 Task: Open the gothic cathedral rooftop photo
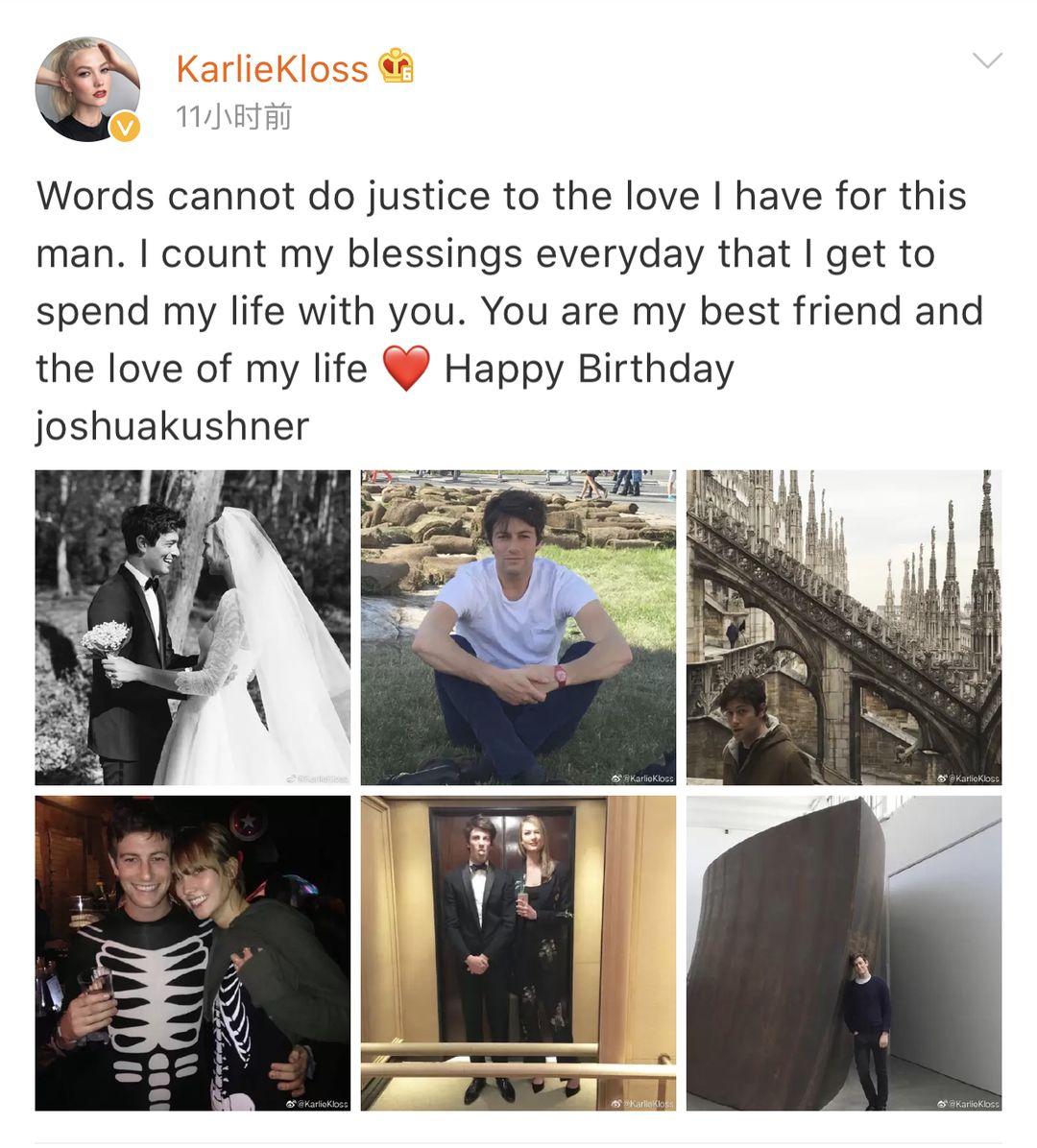click(844, 627)
